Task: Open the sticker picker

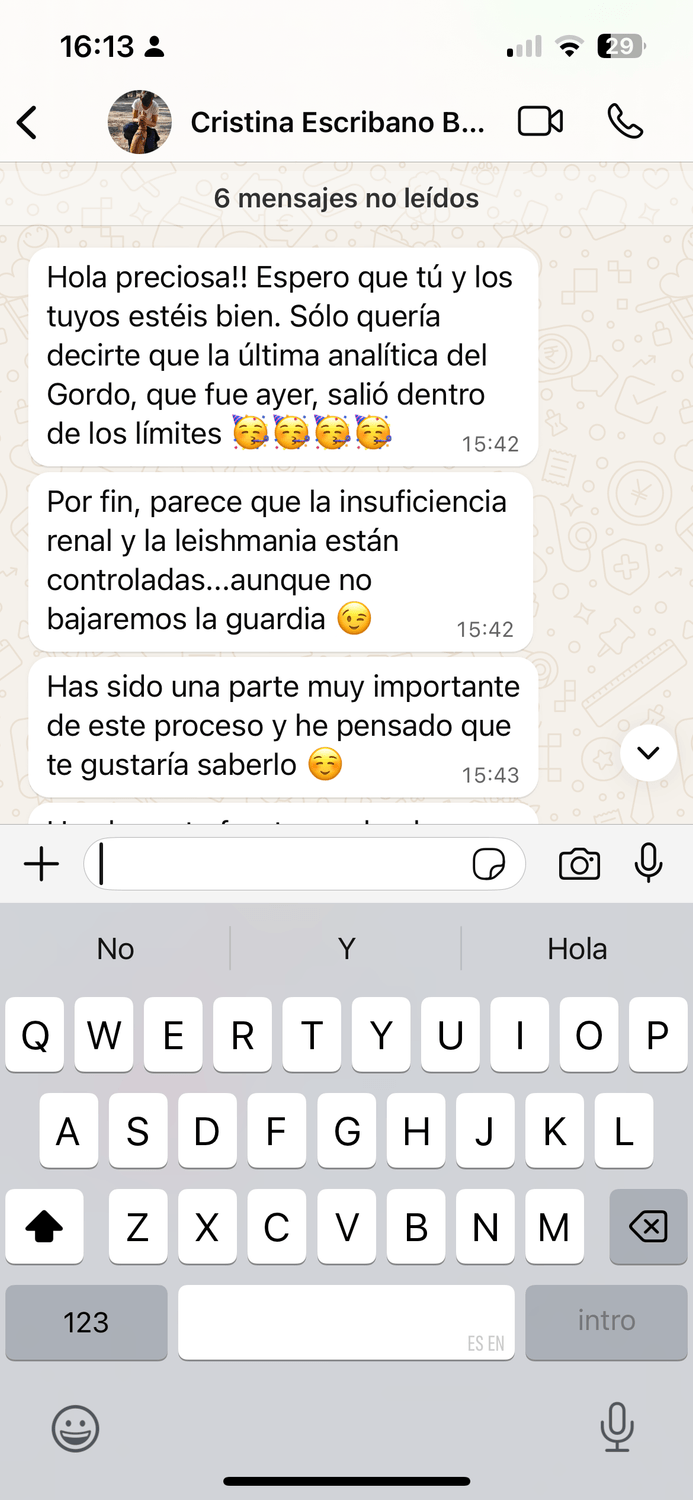Action: 488,865
